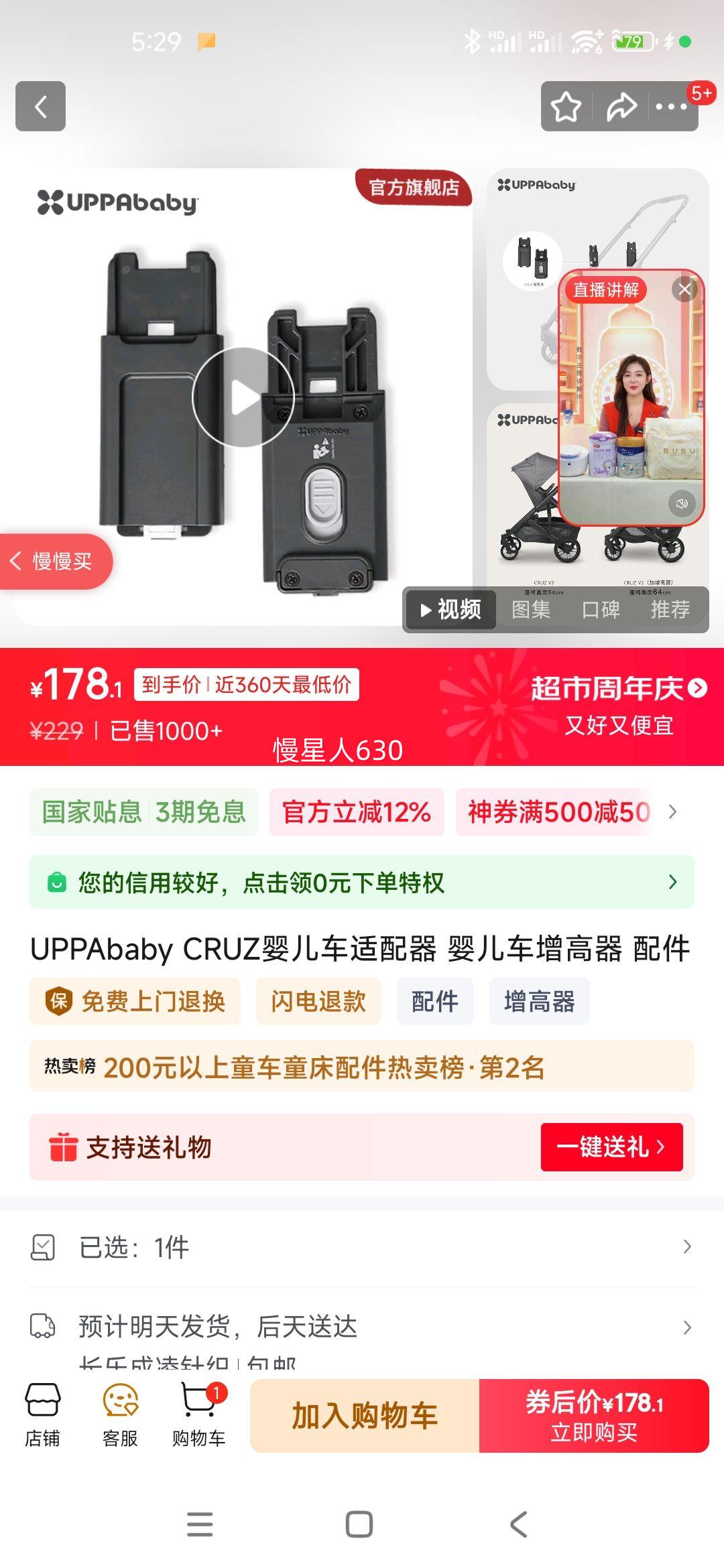Click the gift icon next to 支持送礼物
Screen dimensions: 724x1568
click(x=60, y=1148)
